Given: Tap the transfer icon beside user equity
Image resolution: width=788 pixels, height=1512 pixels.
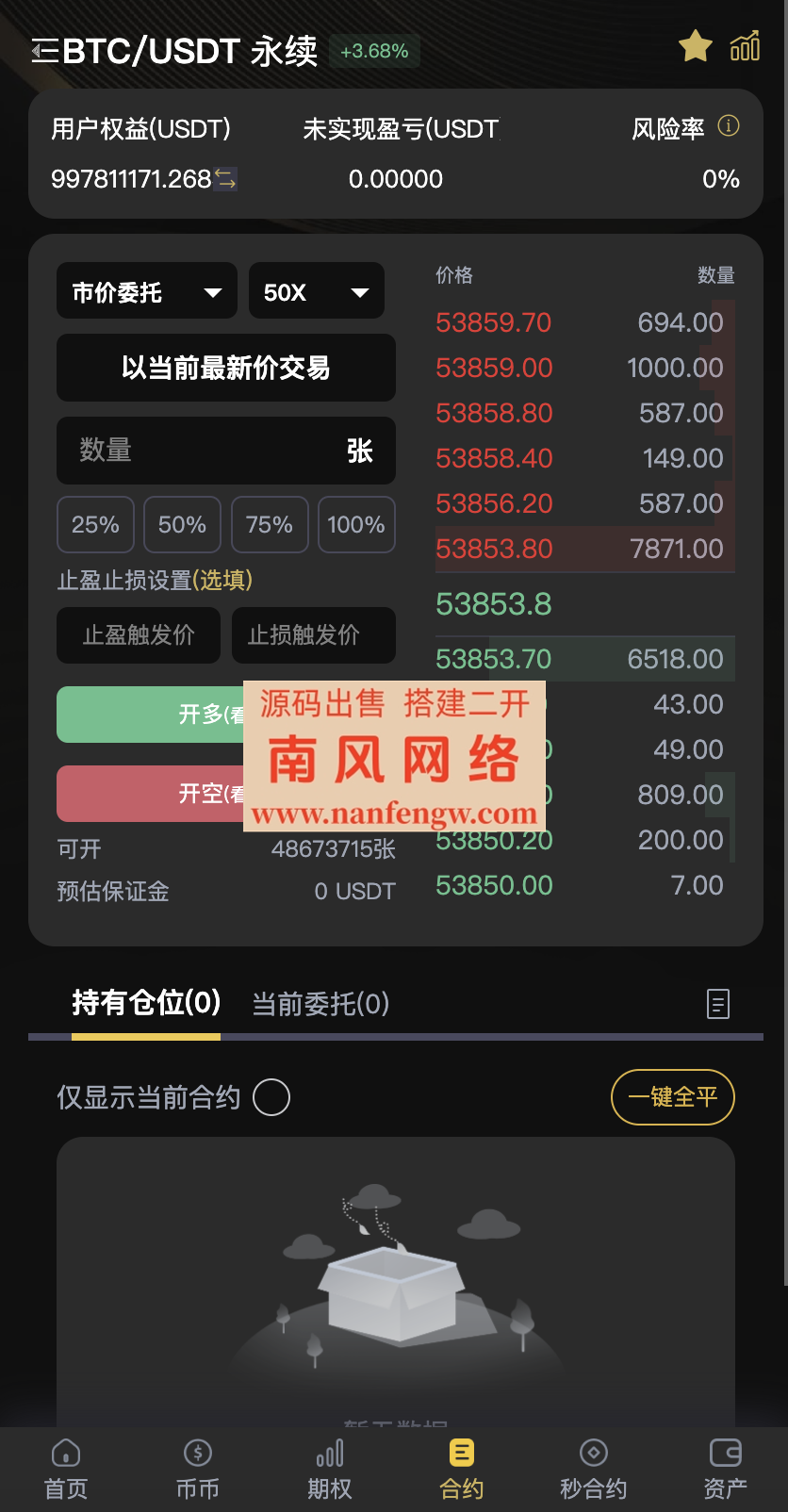Looking at the screenshot, I should [226, 179].
